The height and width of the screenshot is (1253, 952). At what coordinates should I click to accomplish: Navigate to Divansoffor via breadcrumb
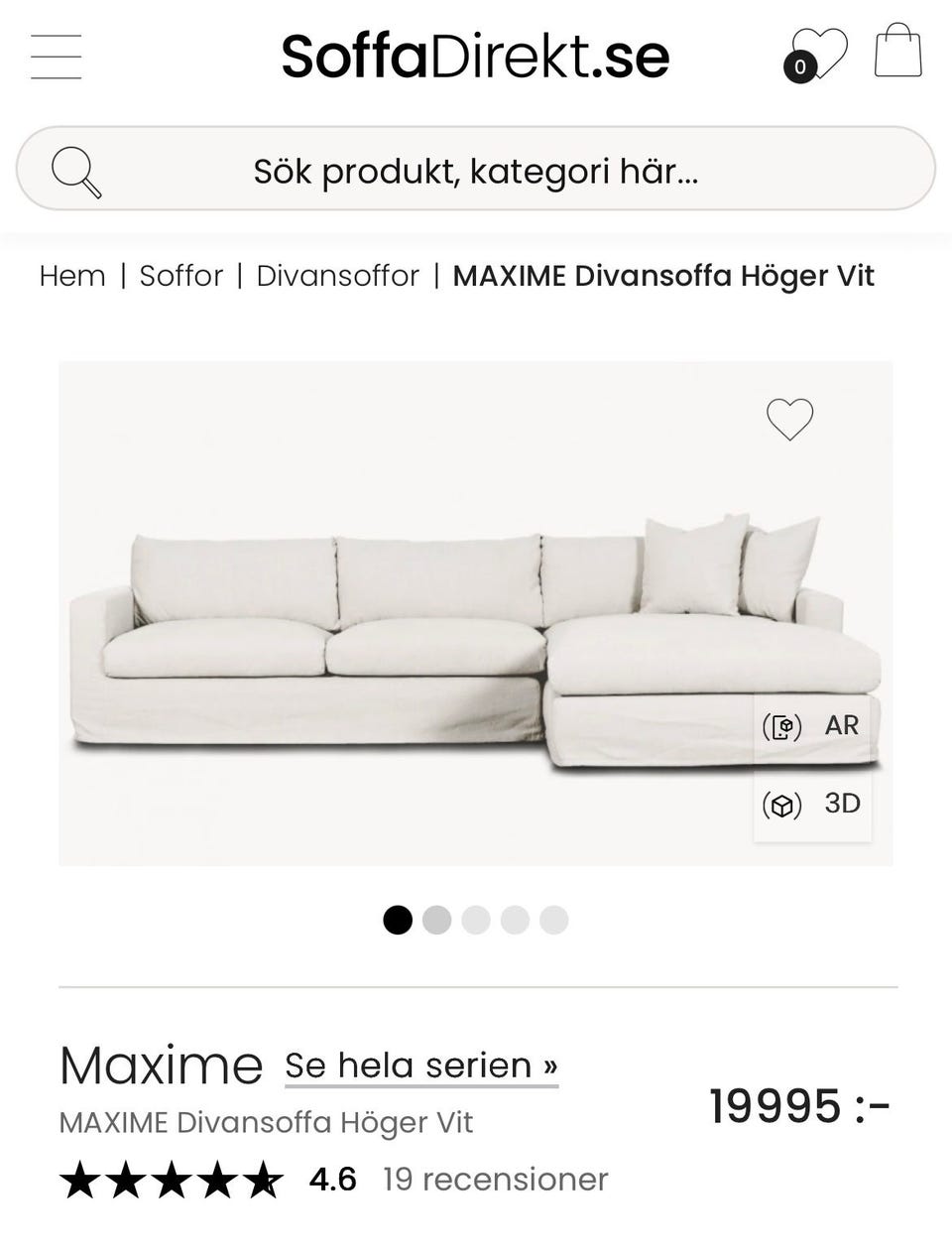point(337,276)
